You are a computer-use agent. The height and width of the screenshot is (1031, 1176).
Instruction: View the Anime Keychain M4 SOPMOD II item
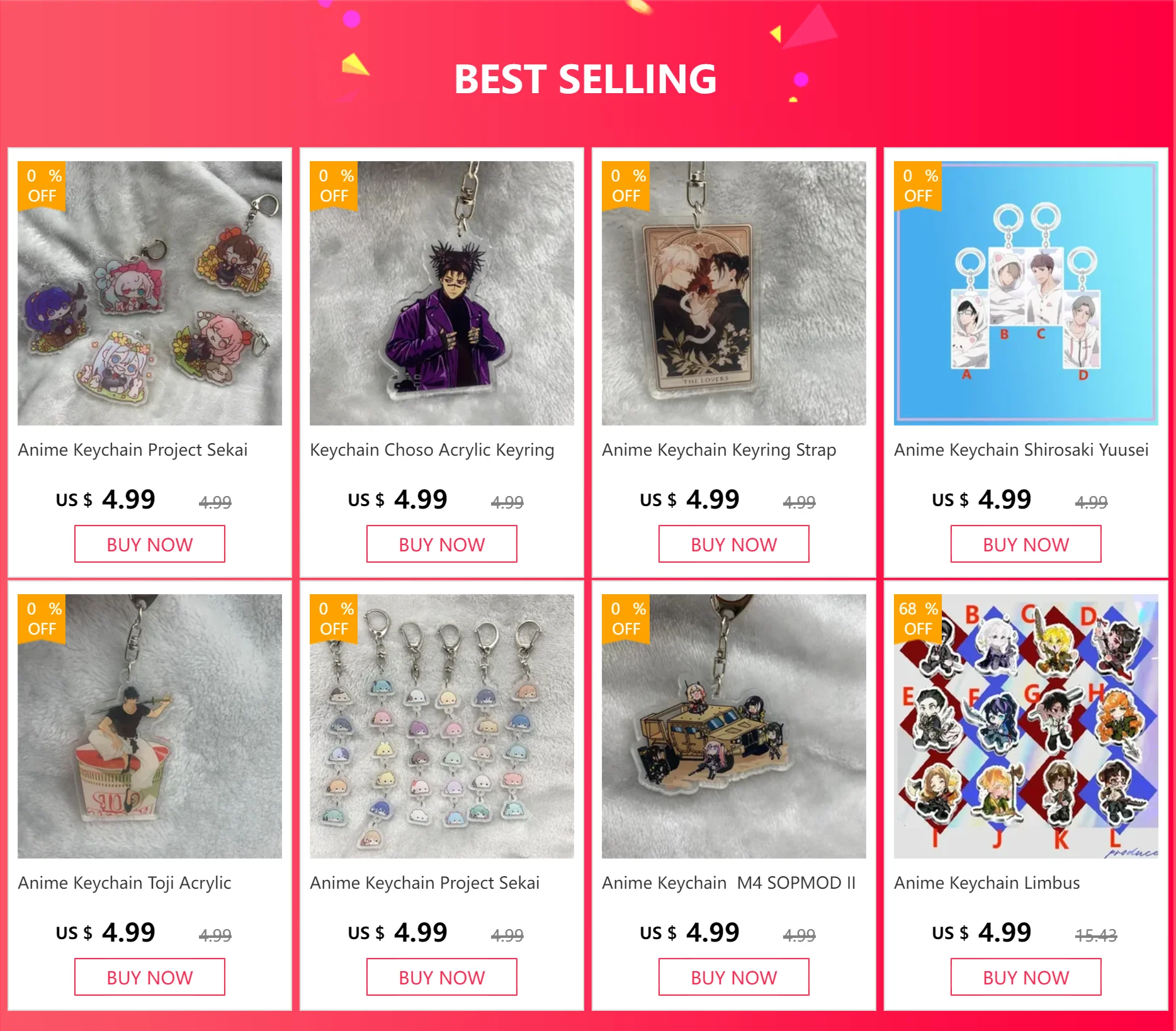click(733, 726)
